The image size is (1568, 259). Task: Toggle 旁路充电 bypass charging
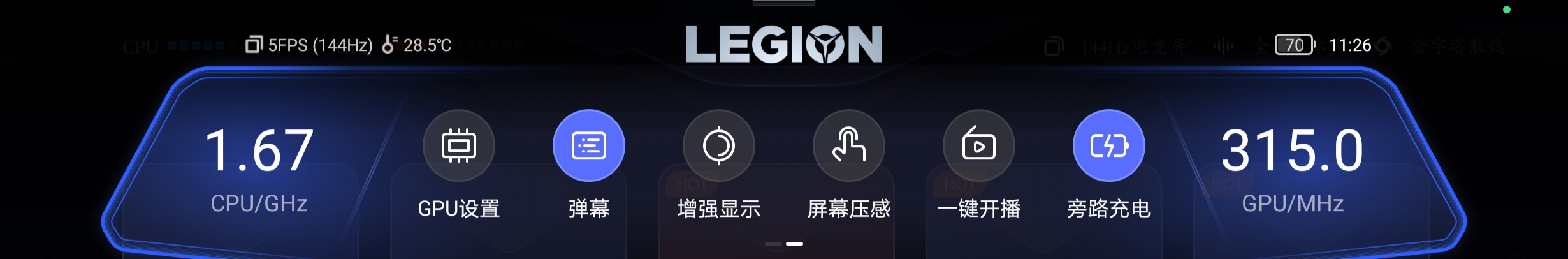pyautogui.click(x=1109, y=145)
